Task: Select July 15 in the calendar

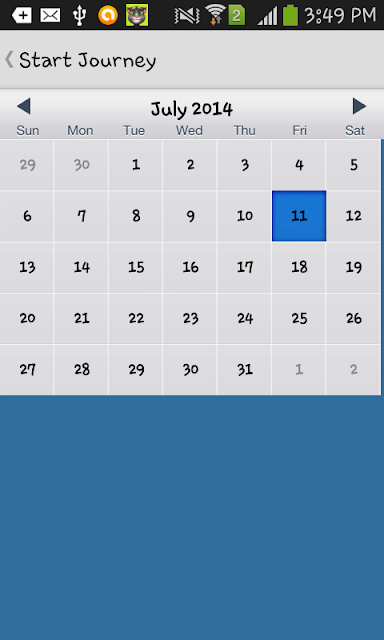Action: pos(136,267)
